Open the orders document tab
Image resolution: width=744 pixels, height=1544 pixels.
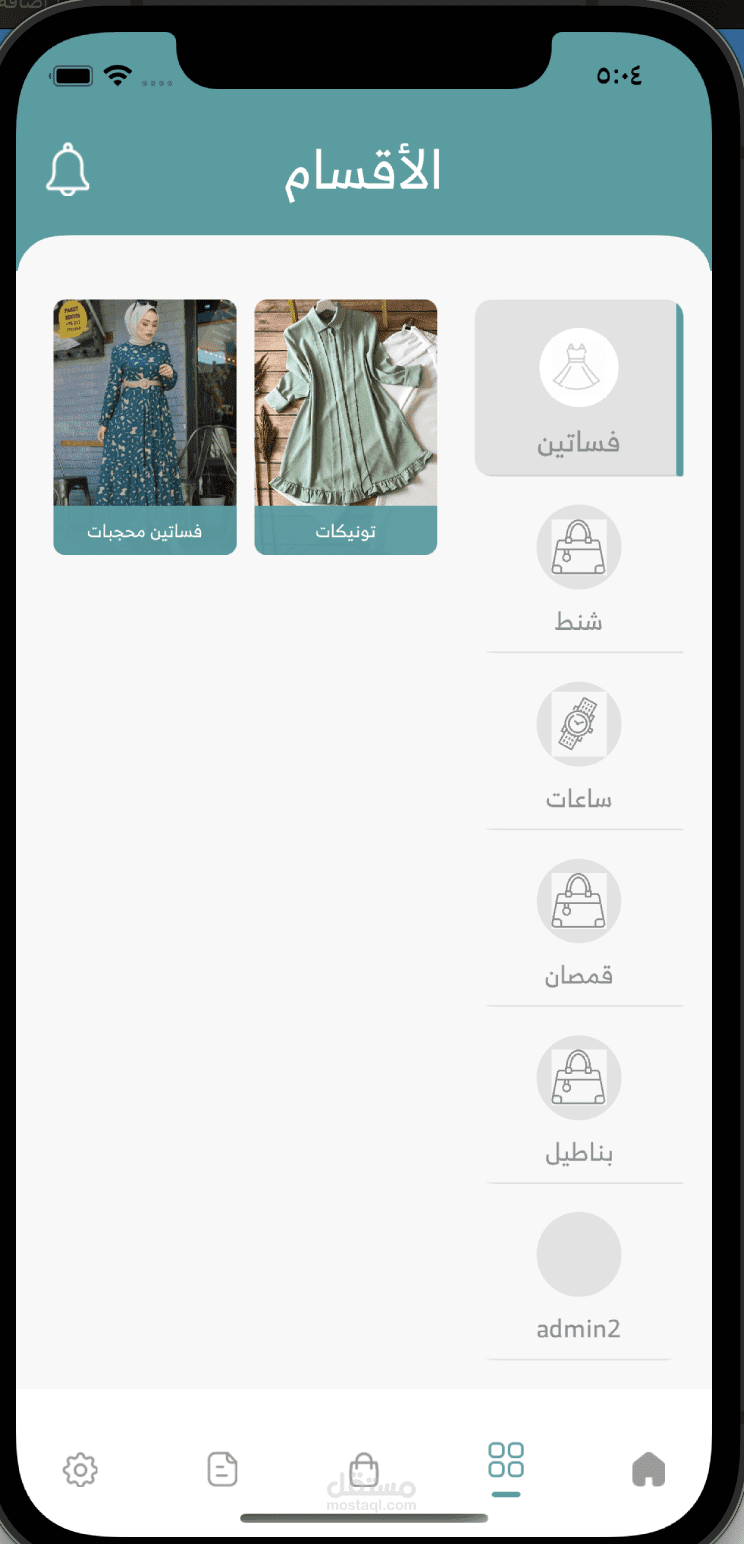222,1469
